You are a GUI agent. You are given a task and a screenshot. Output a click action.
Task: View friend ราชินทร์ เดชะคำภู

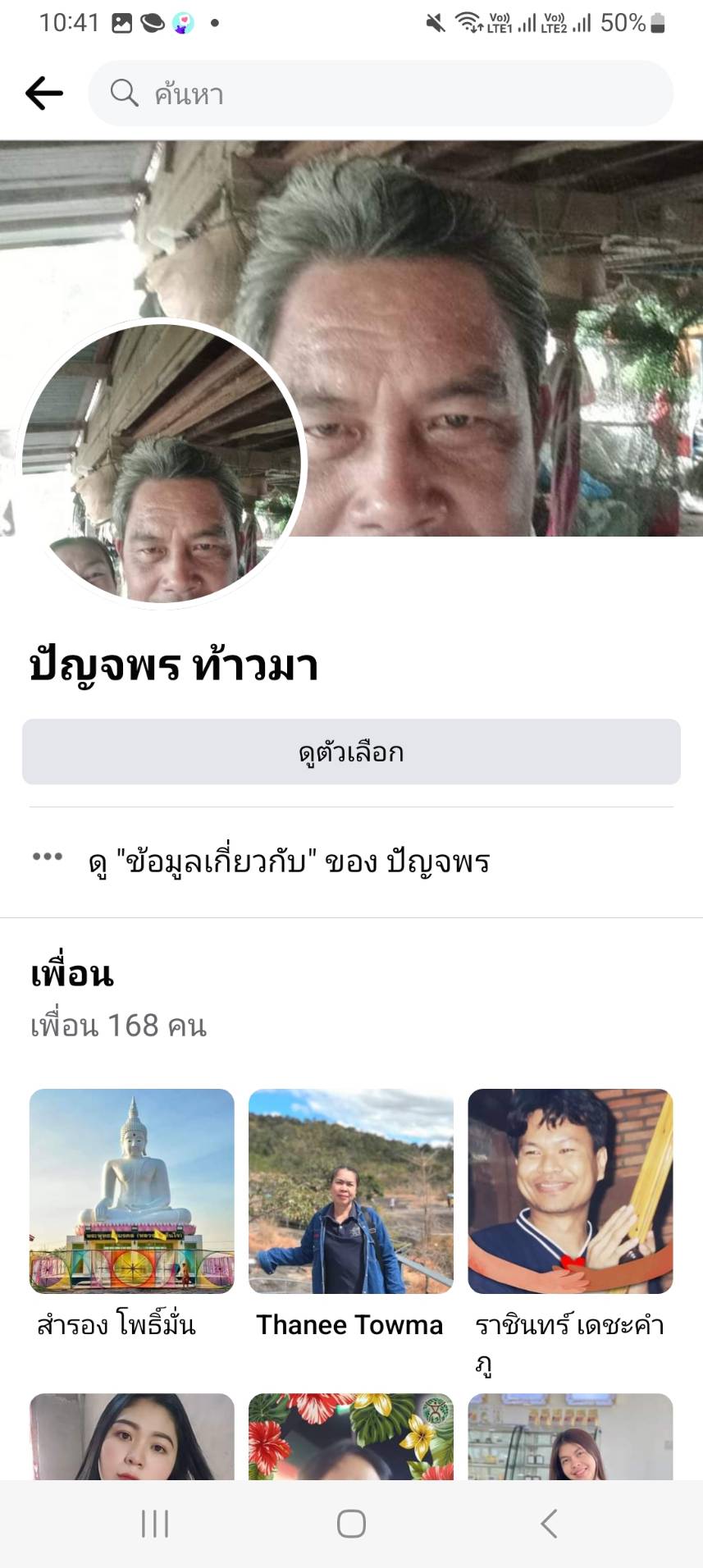pyautogui.click(x=570, y=1191)
